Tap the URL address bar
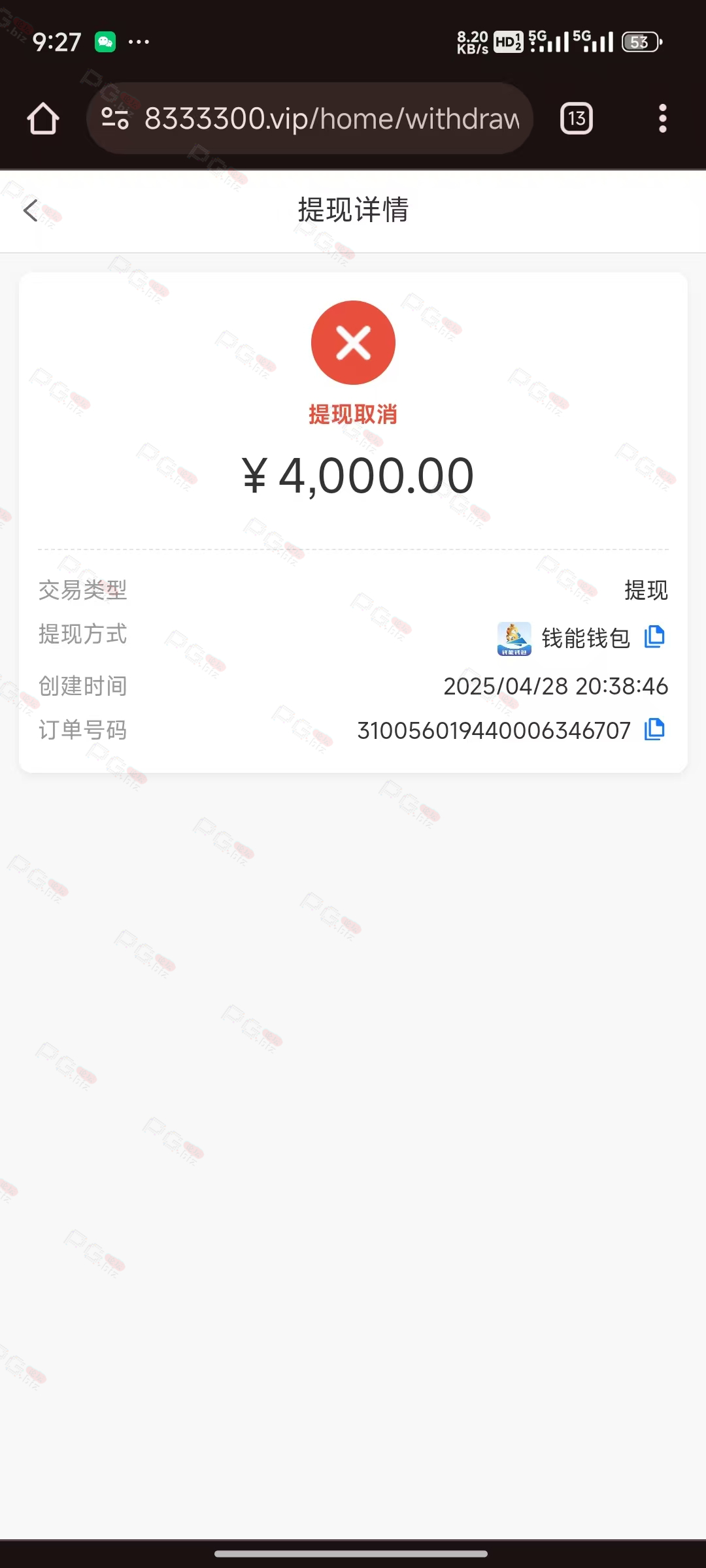The height and width of the screenshot is (1568, 706). pos(310,118)
